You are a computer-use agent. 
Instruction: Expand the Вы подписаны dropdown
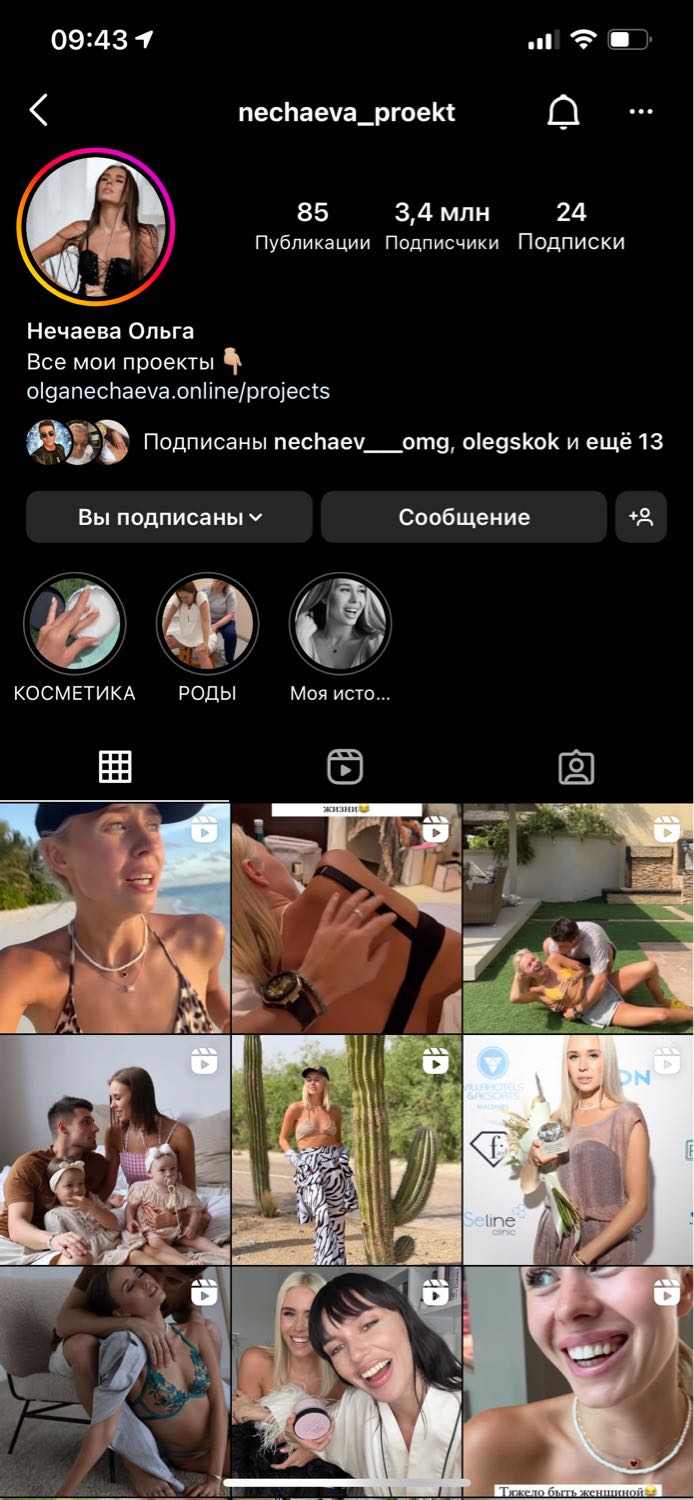169,517
